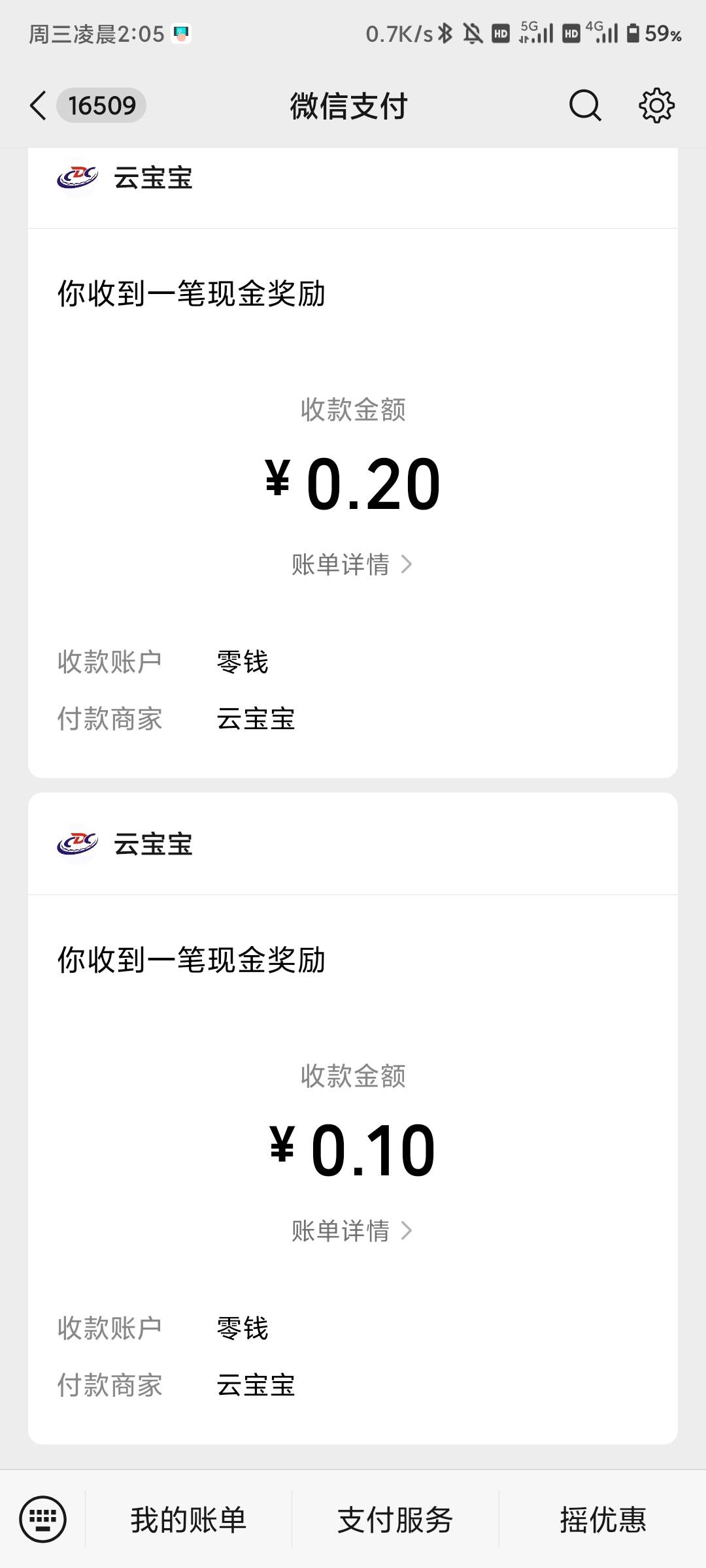Open the ¥0.10 现金奖励 message card
This screenshot has width=706, height=1568.
[353, 1119]
